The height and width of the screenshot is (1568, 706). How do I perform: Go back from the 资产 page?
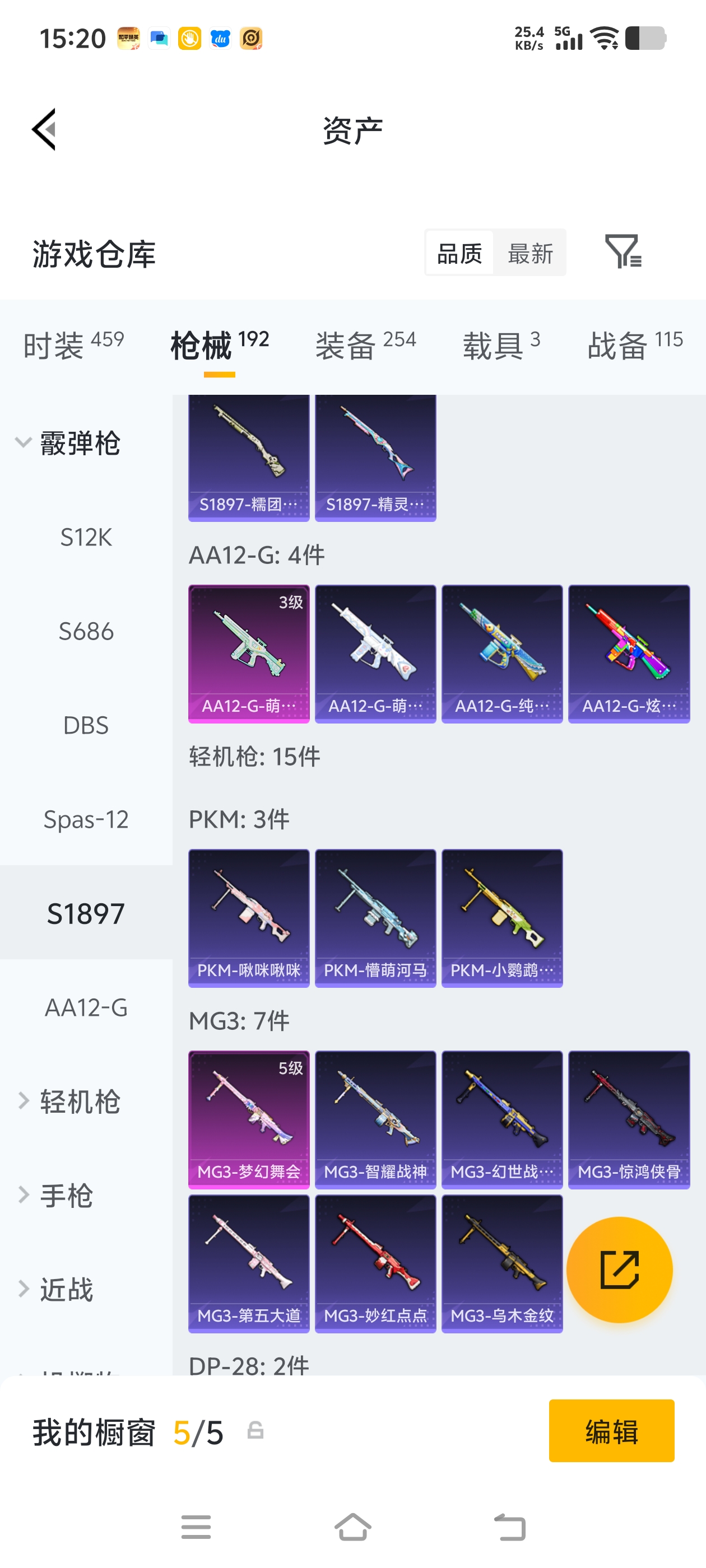coord(44,129)
